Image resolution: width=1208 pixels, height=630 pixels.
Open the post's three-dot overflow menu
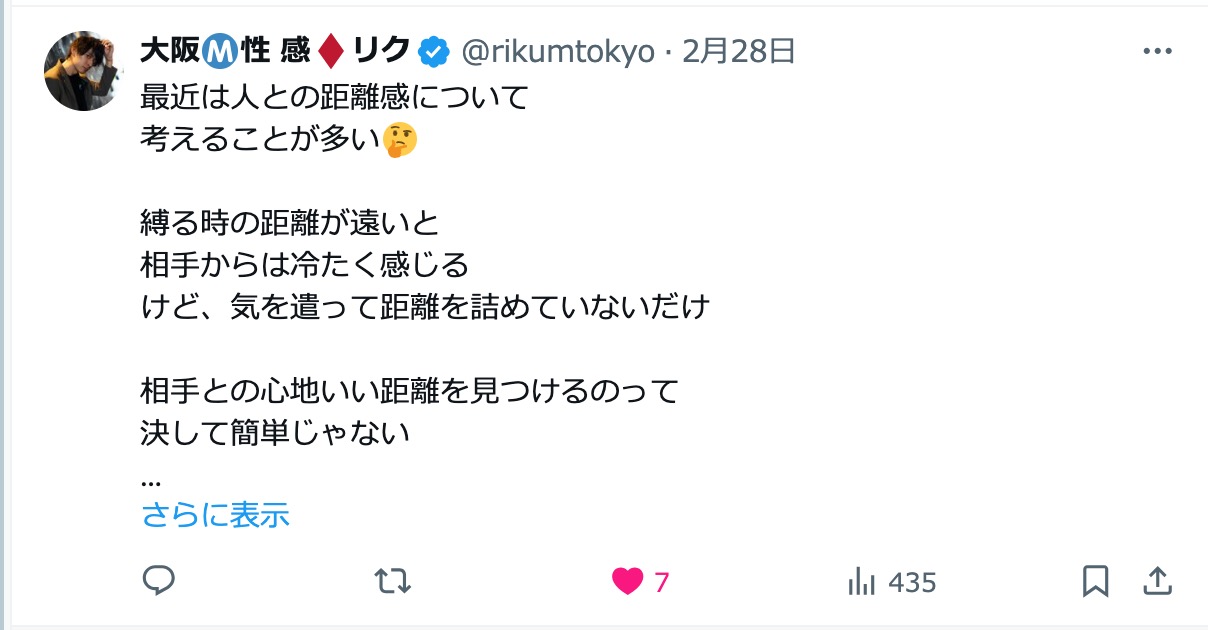[1157, 51]
